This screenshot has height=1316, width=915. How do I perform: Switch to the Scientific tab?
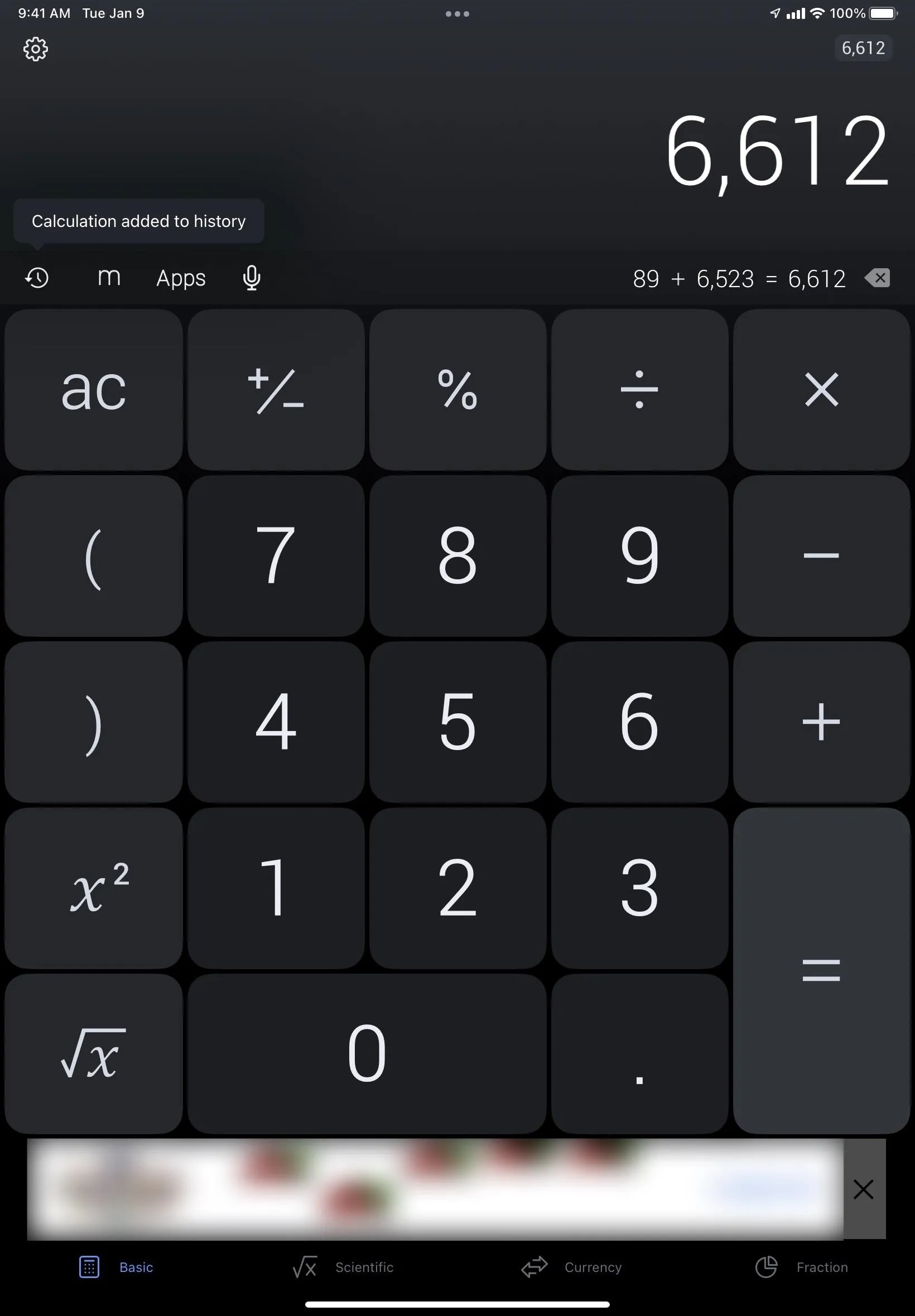click(x=343, y=1267)
